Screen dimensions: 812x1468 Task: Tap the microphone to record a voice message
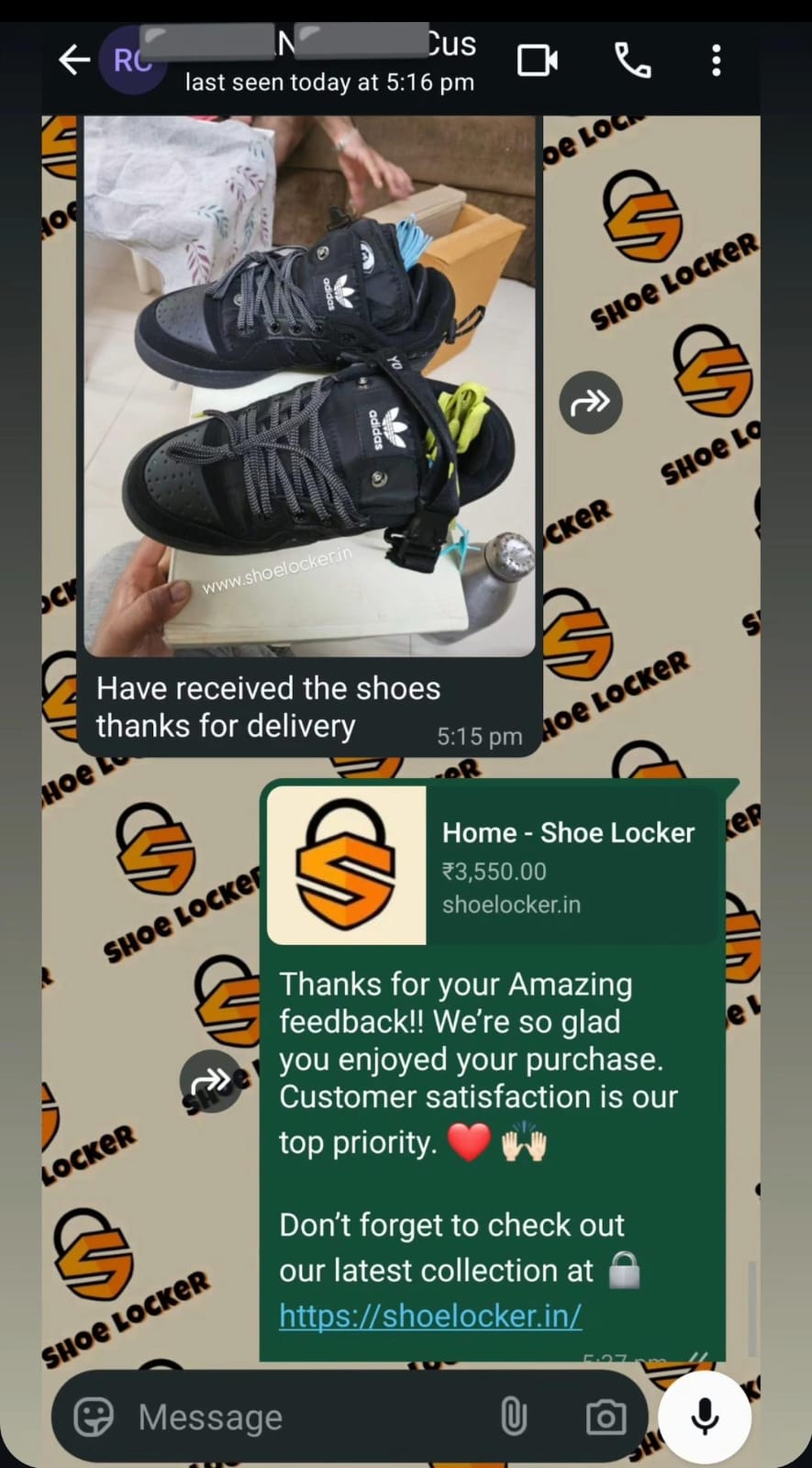pyautogui.click(x=705, y=1416)
